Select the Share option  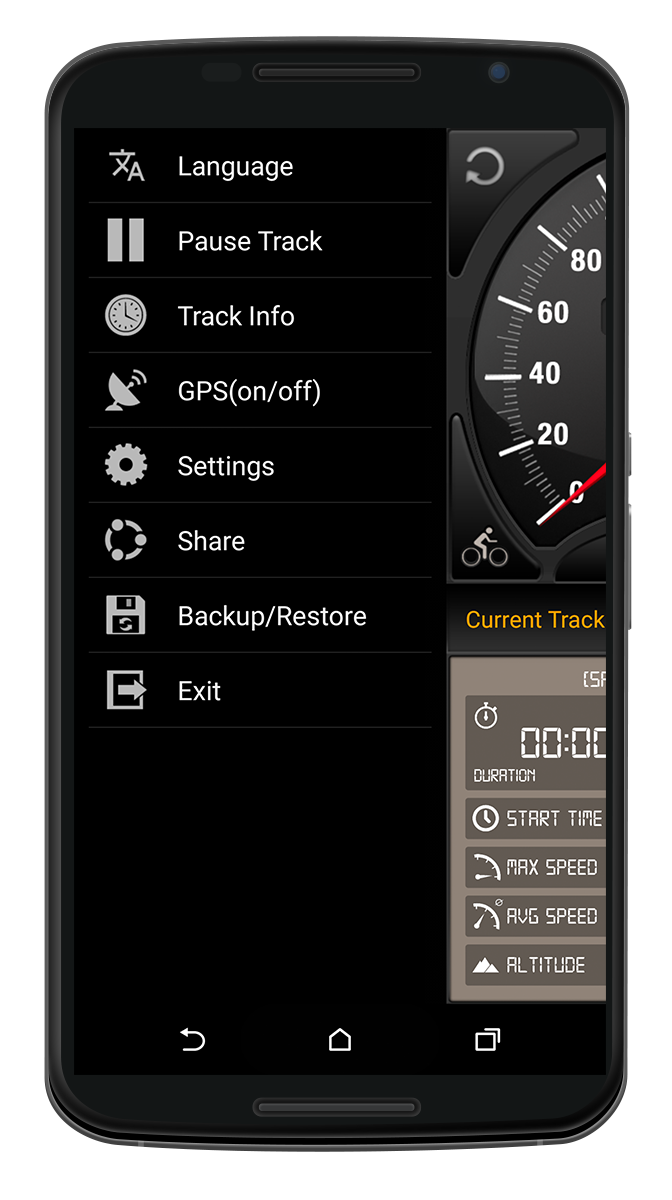pyautogui.click(x=211, y=541)
